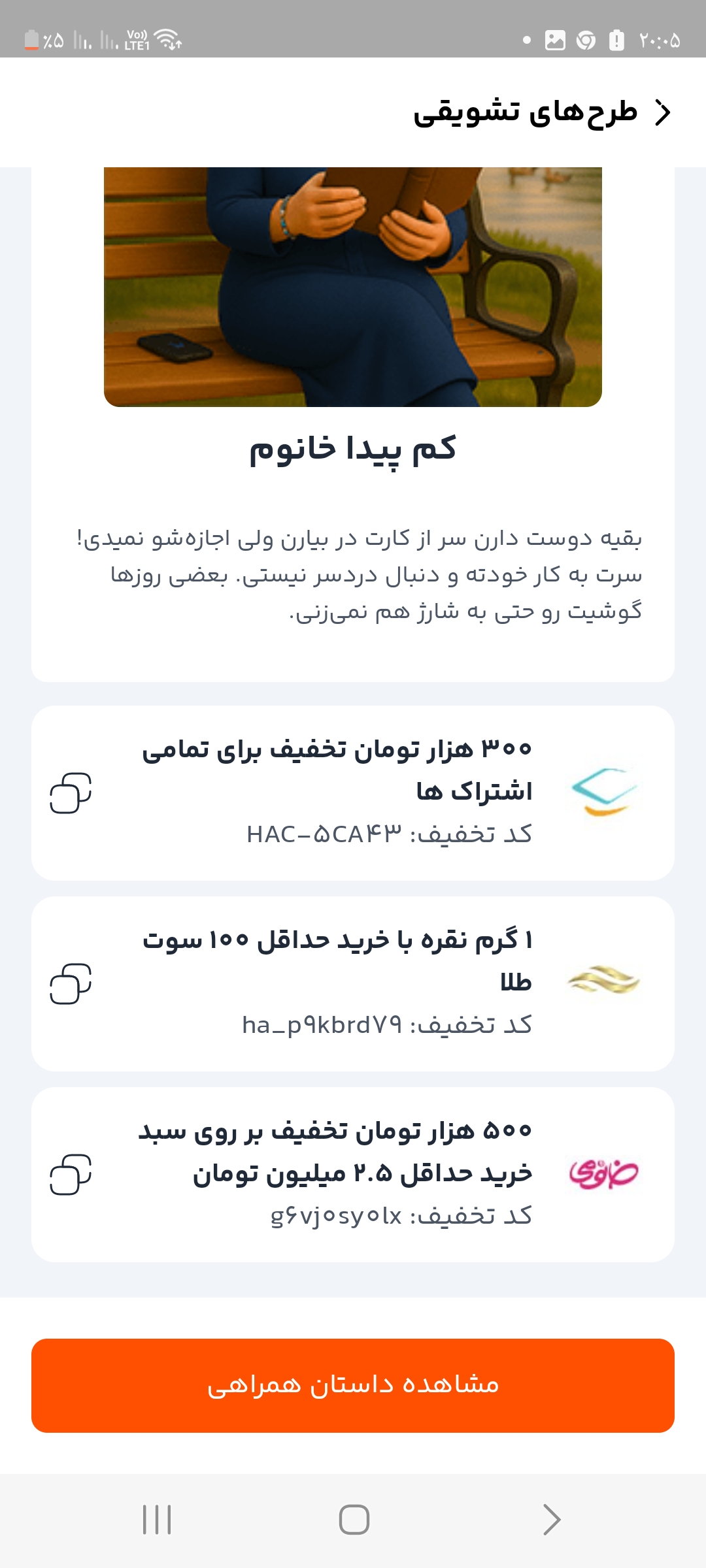Image resolution: width=706 pixels, height=1568 pixels.
Task: Go back from طرح‌های تشویقی page
Action: point(663,112)
